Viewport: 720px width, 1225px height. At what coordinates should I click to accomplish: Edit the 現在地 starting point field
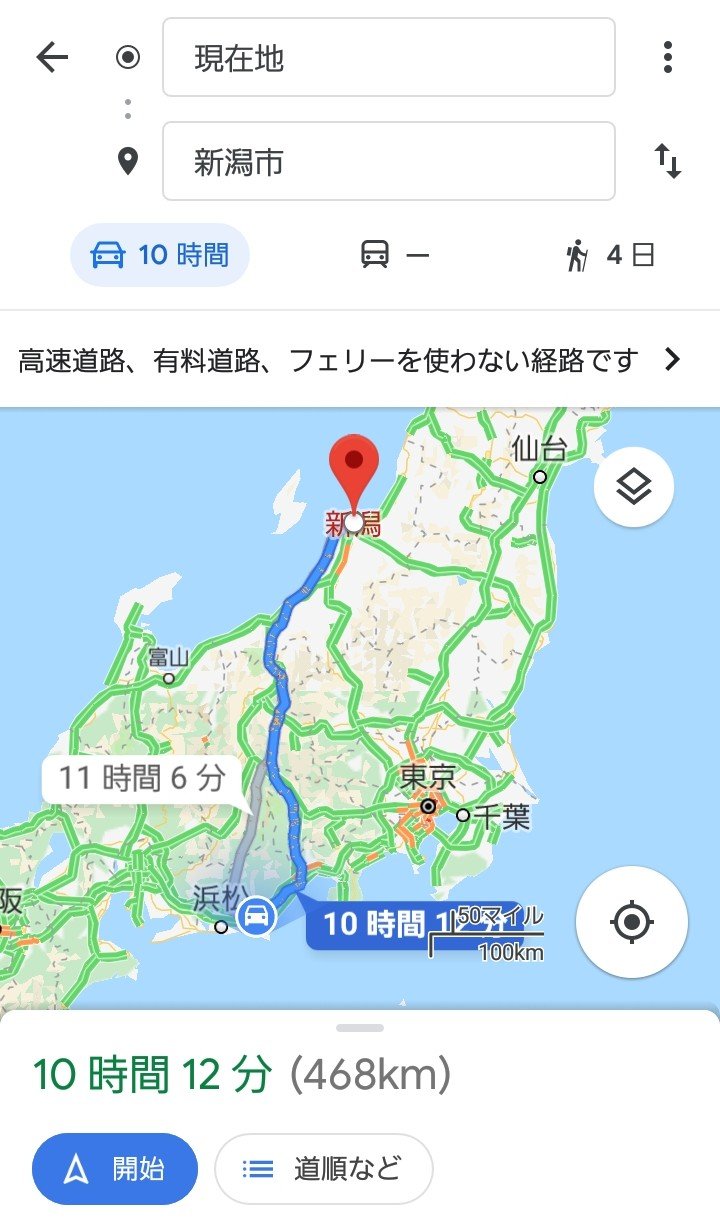pyautogui.click(x=388, y=58)
